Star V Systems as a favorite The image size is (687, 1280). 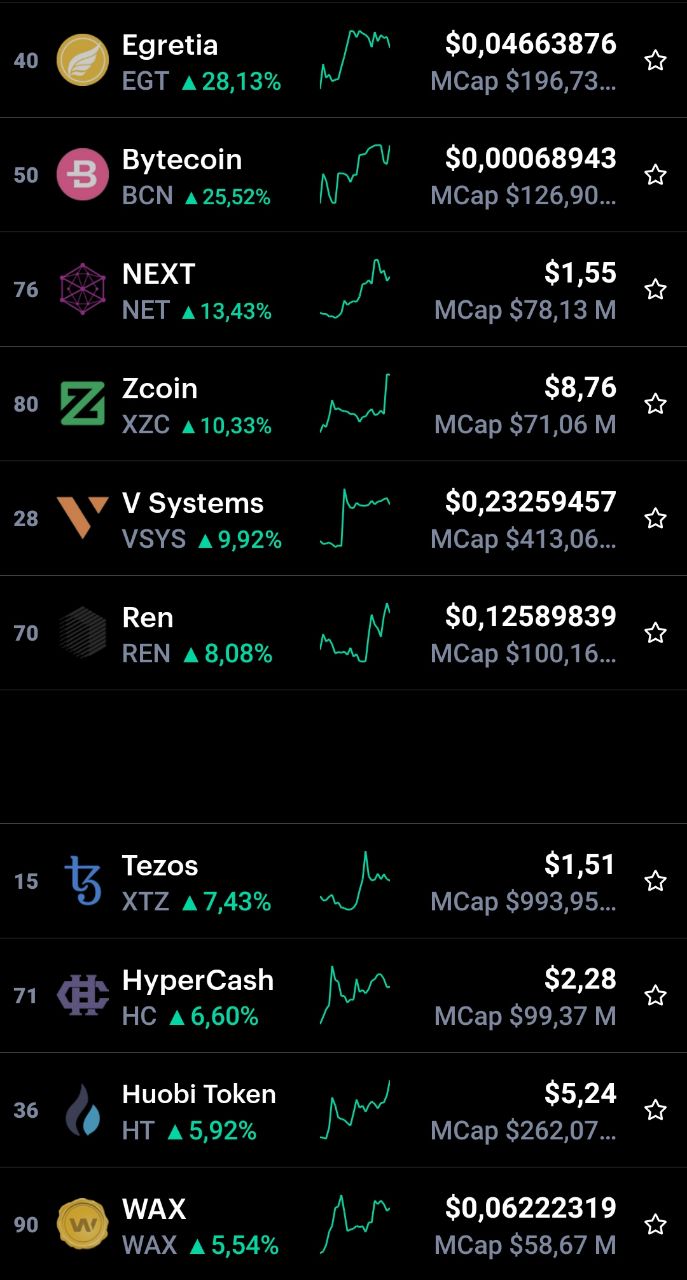pyautogui.click(x=655, y=518)
